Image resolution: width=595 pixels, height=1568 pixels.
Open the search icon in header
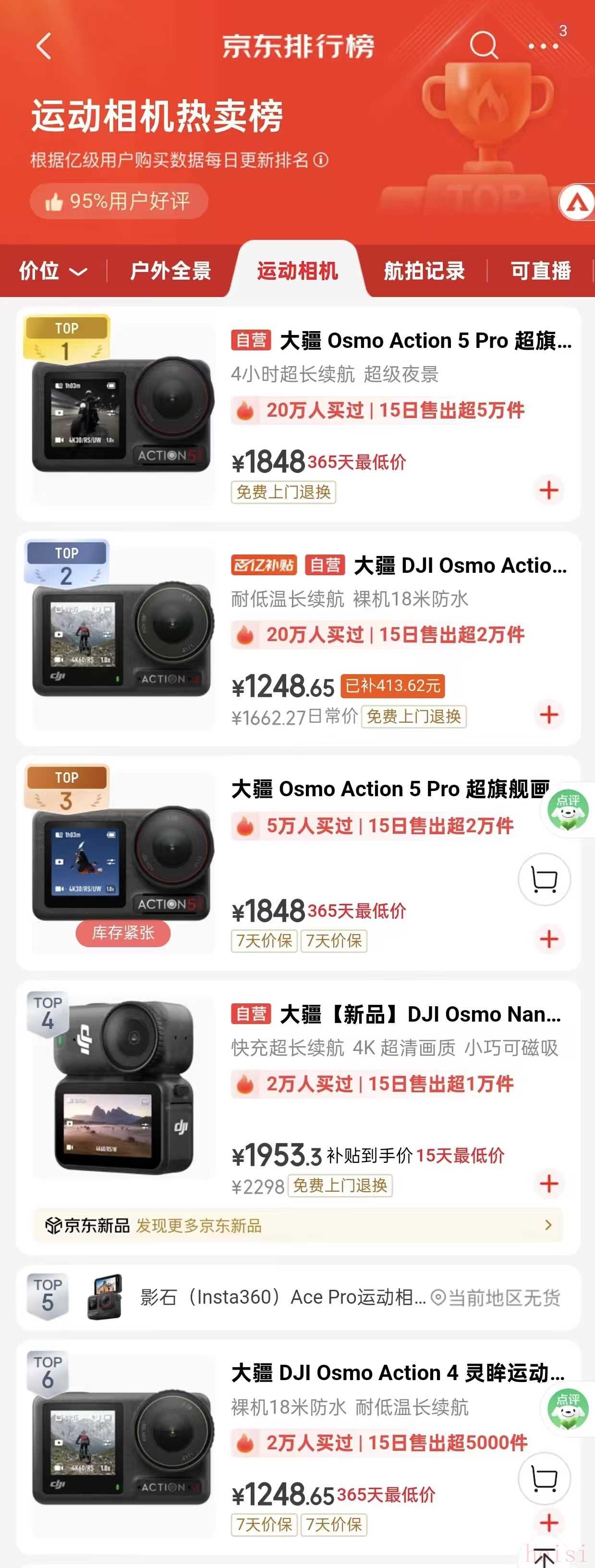tap(484, 45)
